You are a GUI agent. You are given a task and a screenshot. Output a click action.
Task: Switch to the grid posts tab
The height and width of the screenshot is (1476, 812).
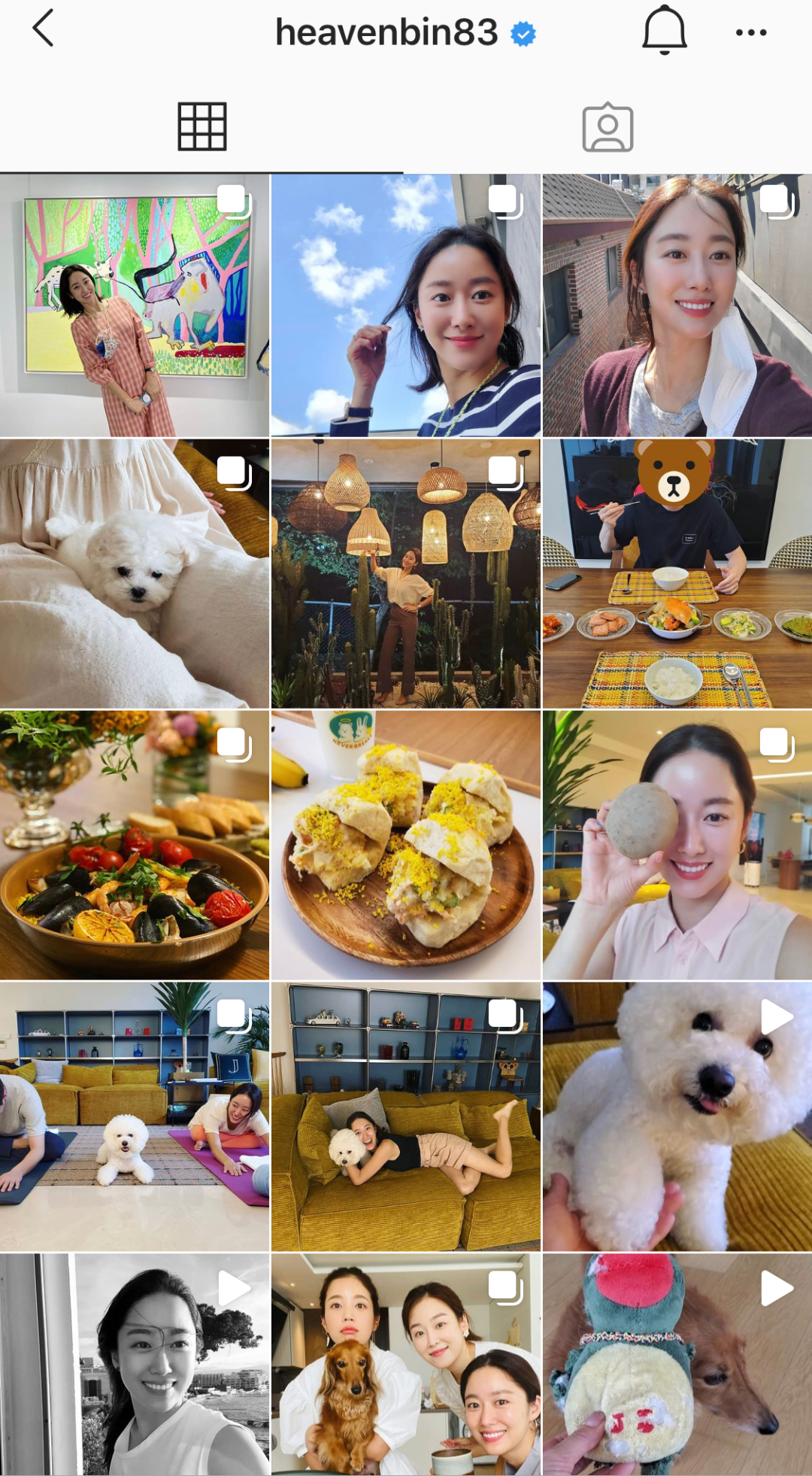point(201,126)
